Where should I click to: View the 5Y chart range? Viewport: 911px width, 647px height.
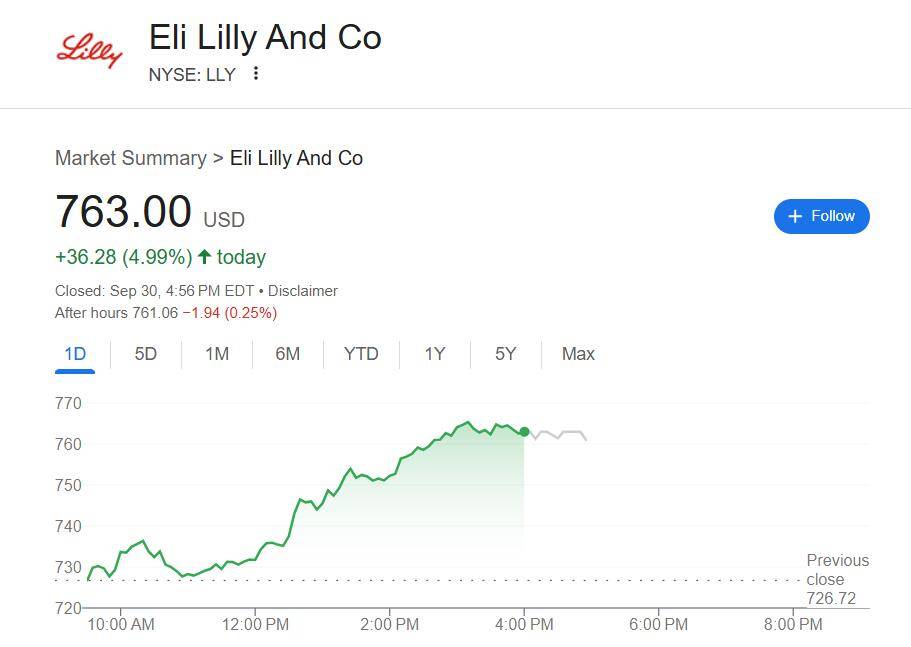point(506,354)
